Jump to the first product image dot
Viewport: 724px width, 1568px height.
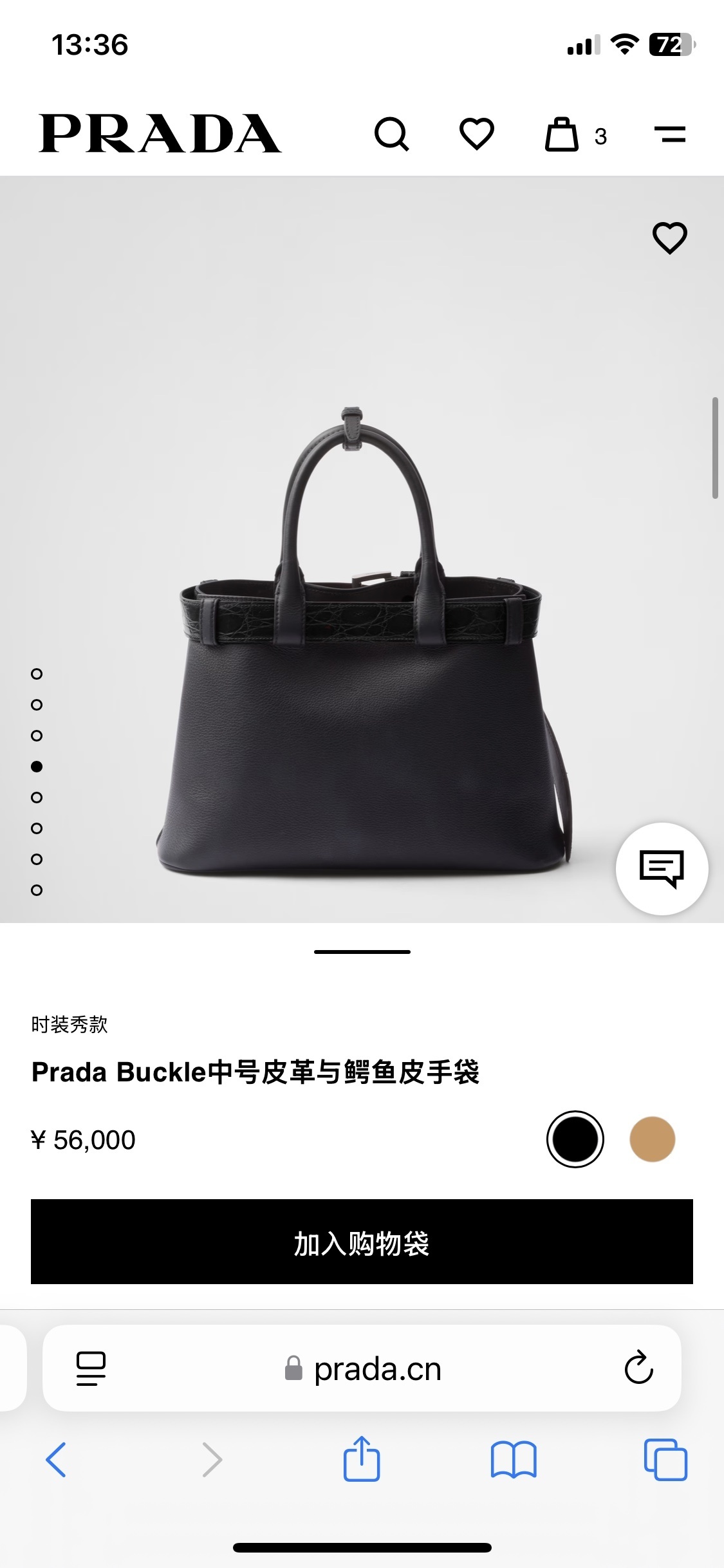[37, 674]
